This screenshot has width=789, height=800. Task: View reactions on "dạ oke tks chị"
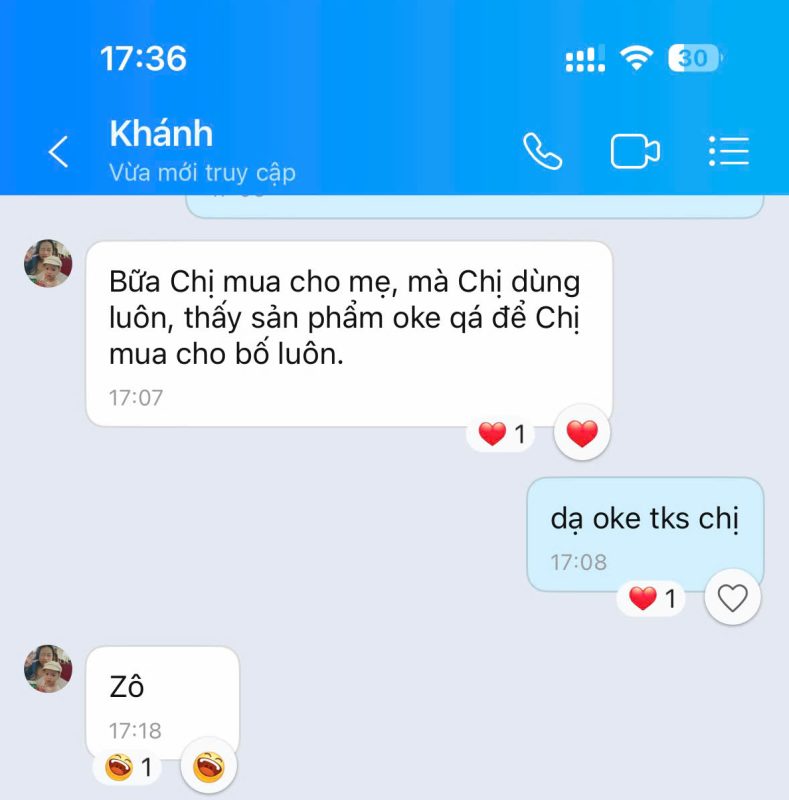(652, 599)
